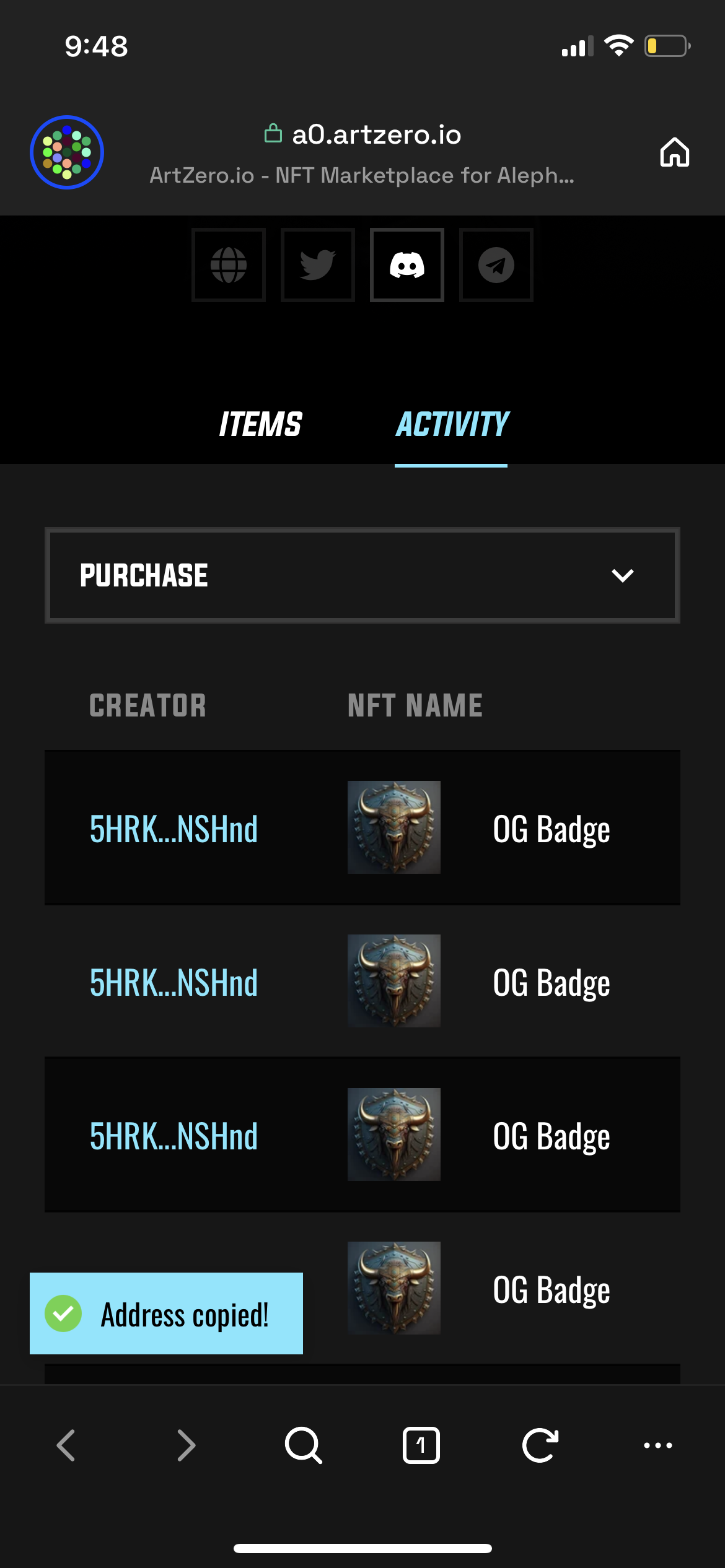
Task: Tap the ArtZero home icon
Action: (x=674, y=152)
